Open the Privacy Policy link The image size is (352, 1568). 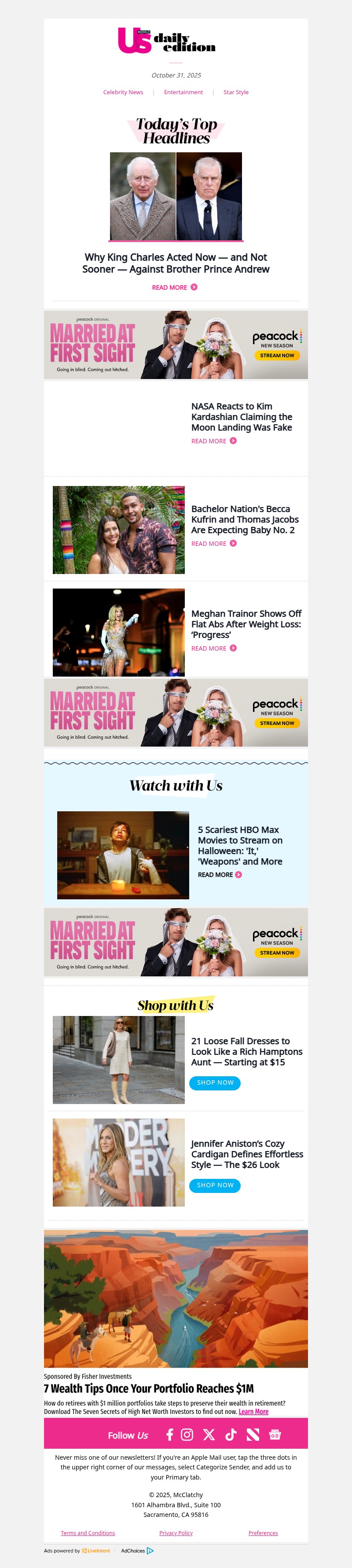click(176, 1533)
